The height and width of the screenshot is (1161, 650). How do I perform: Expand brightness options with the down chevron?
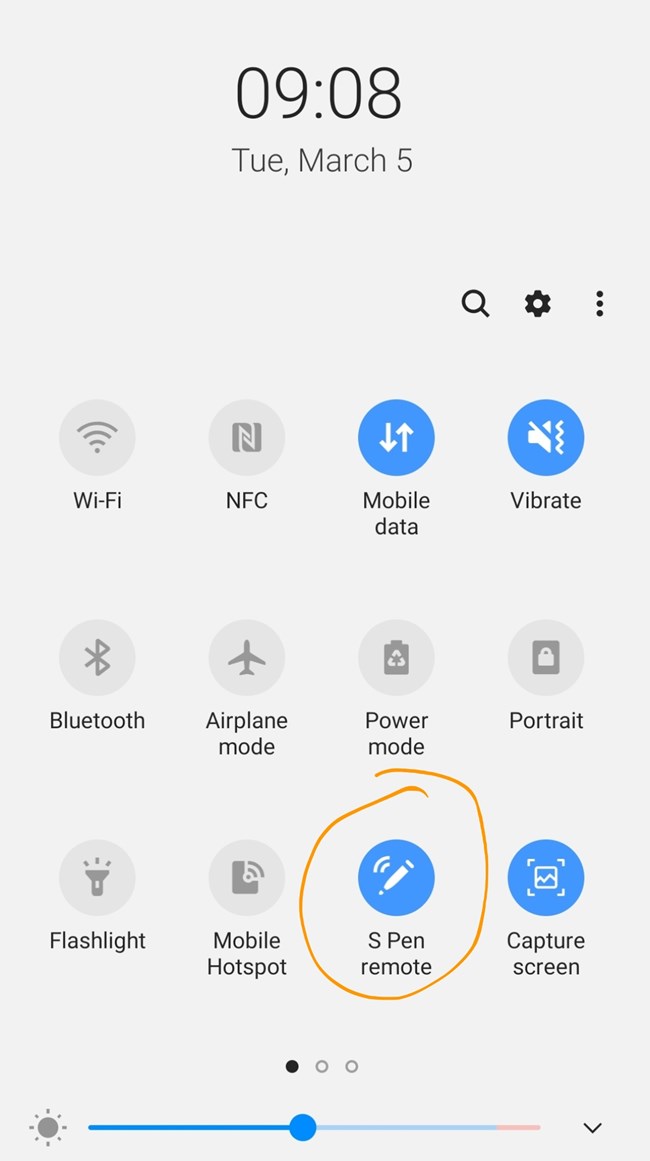[592, 1128]
